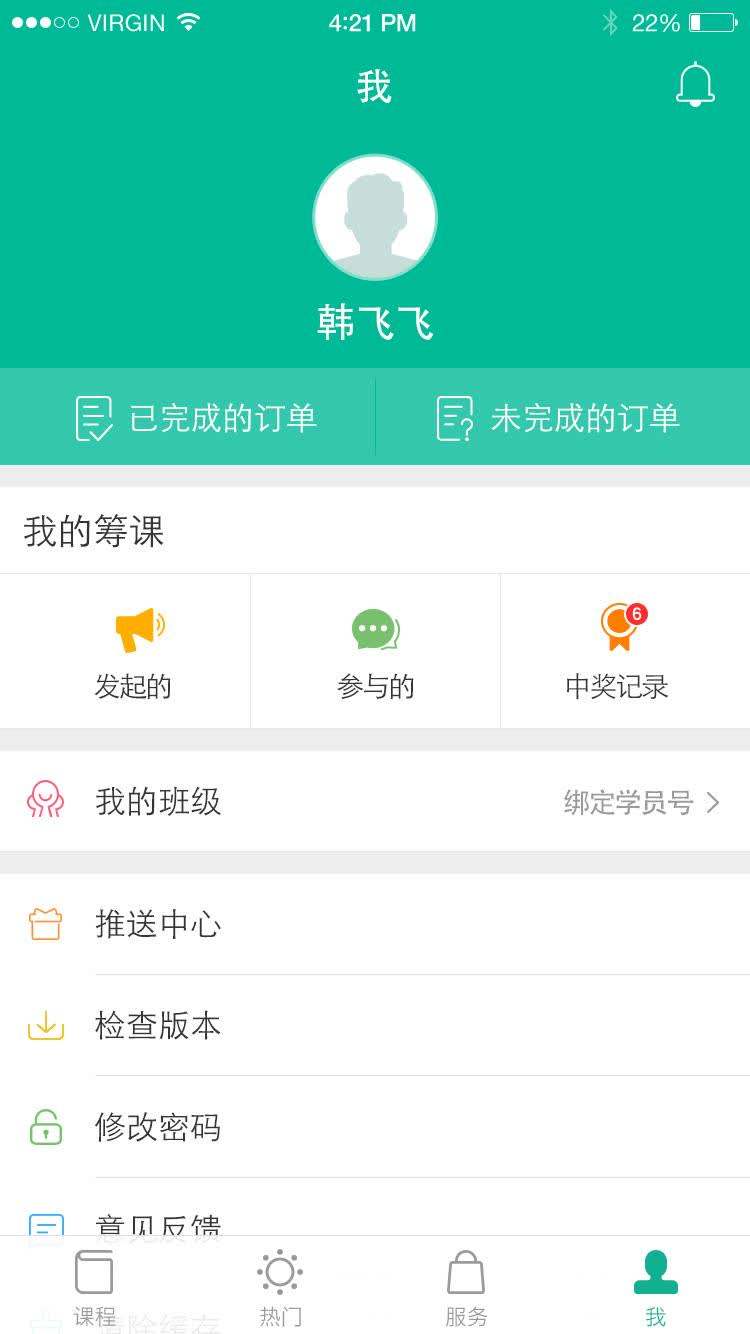The width and height of the screenshot is (750, 1334).
Task: Select the 发起的 megaphone icon
Action: 134,627
